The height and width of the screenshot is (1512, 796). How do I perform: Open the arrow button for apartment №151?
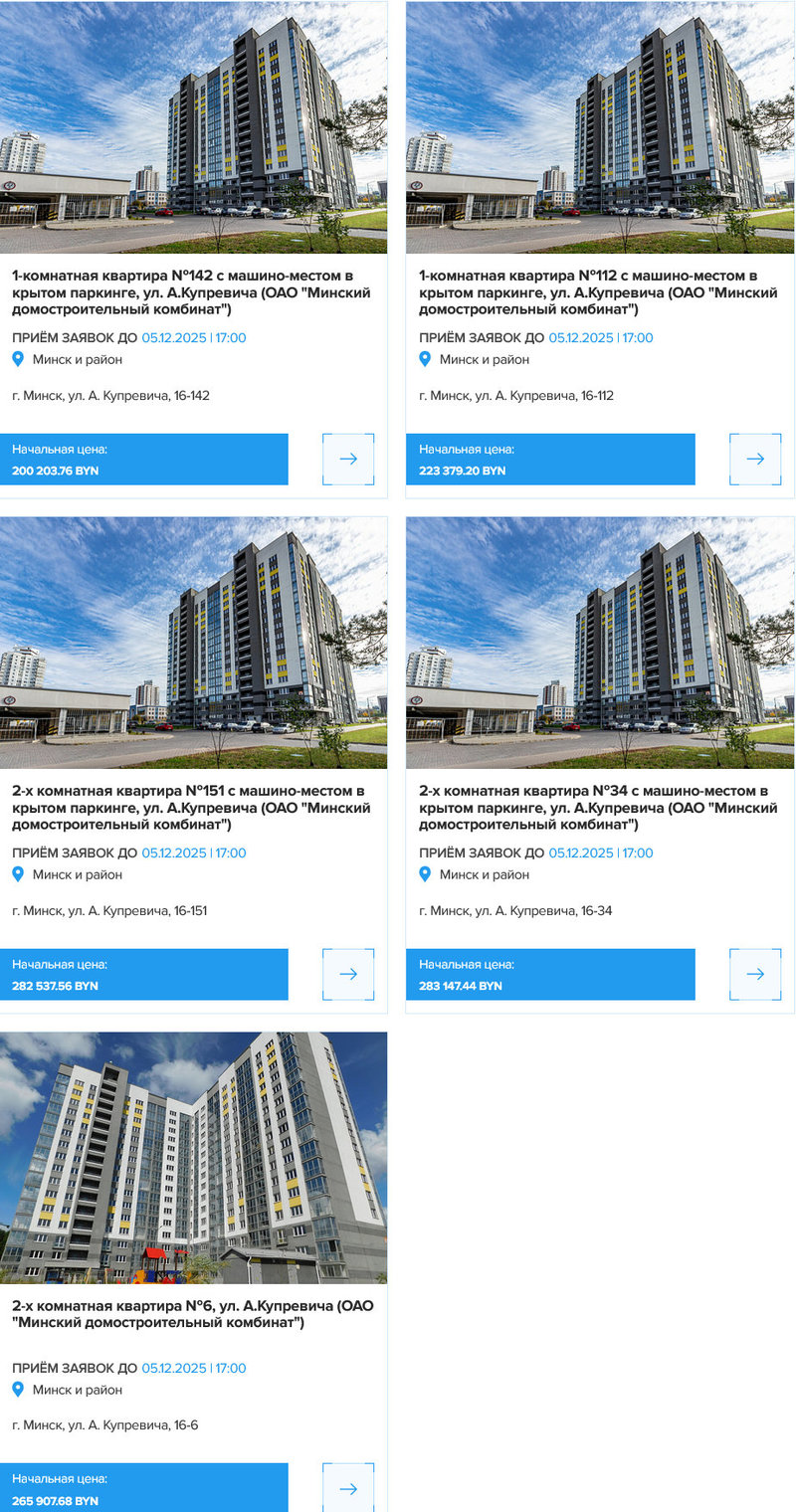(x=348, y=974)
